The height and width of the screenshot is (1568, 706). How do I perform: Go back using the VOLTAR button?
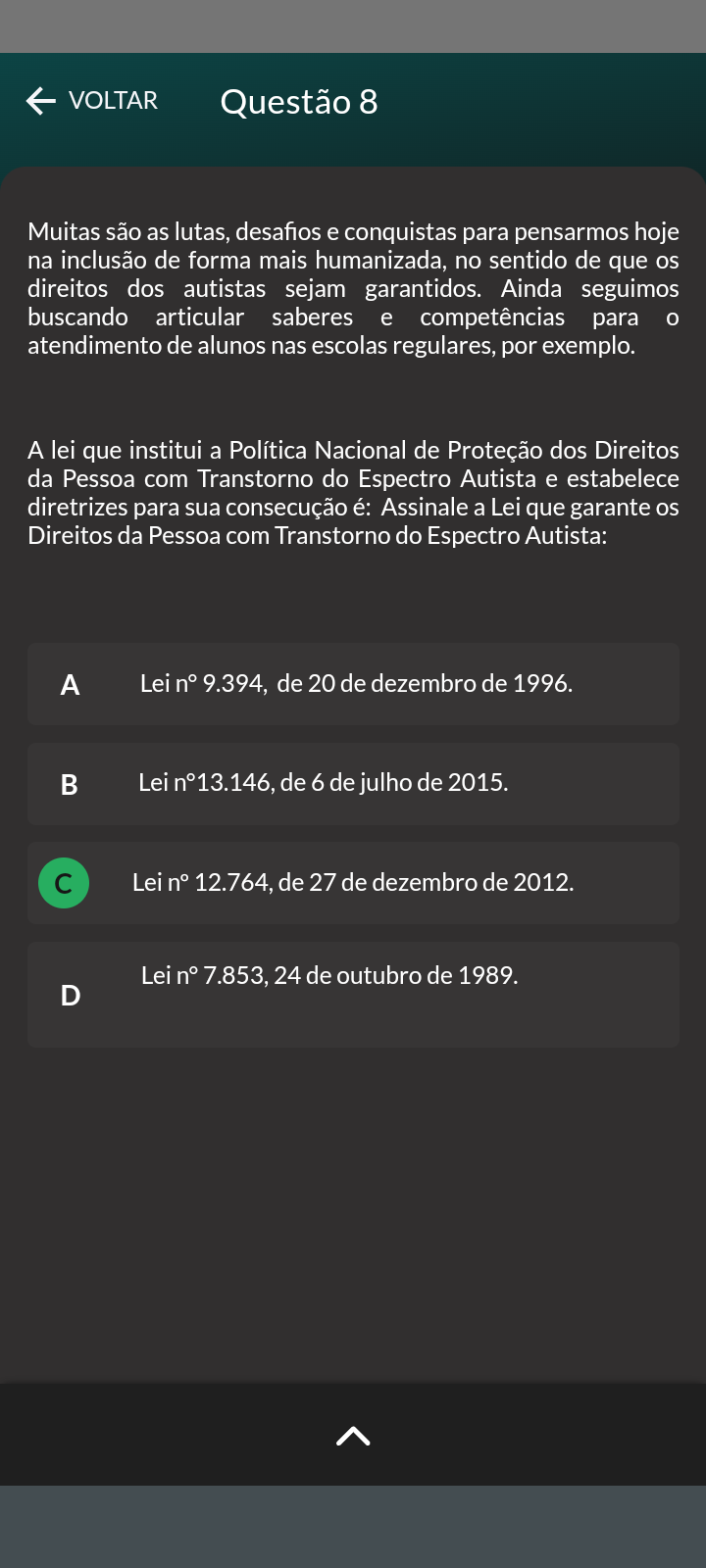[x=92, y=101]
